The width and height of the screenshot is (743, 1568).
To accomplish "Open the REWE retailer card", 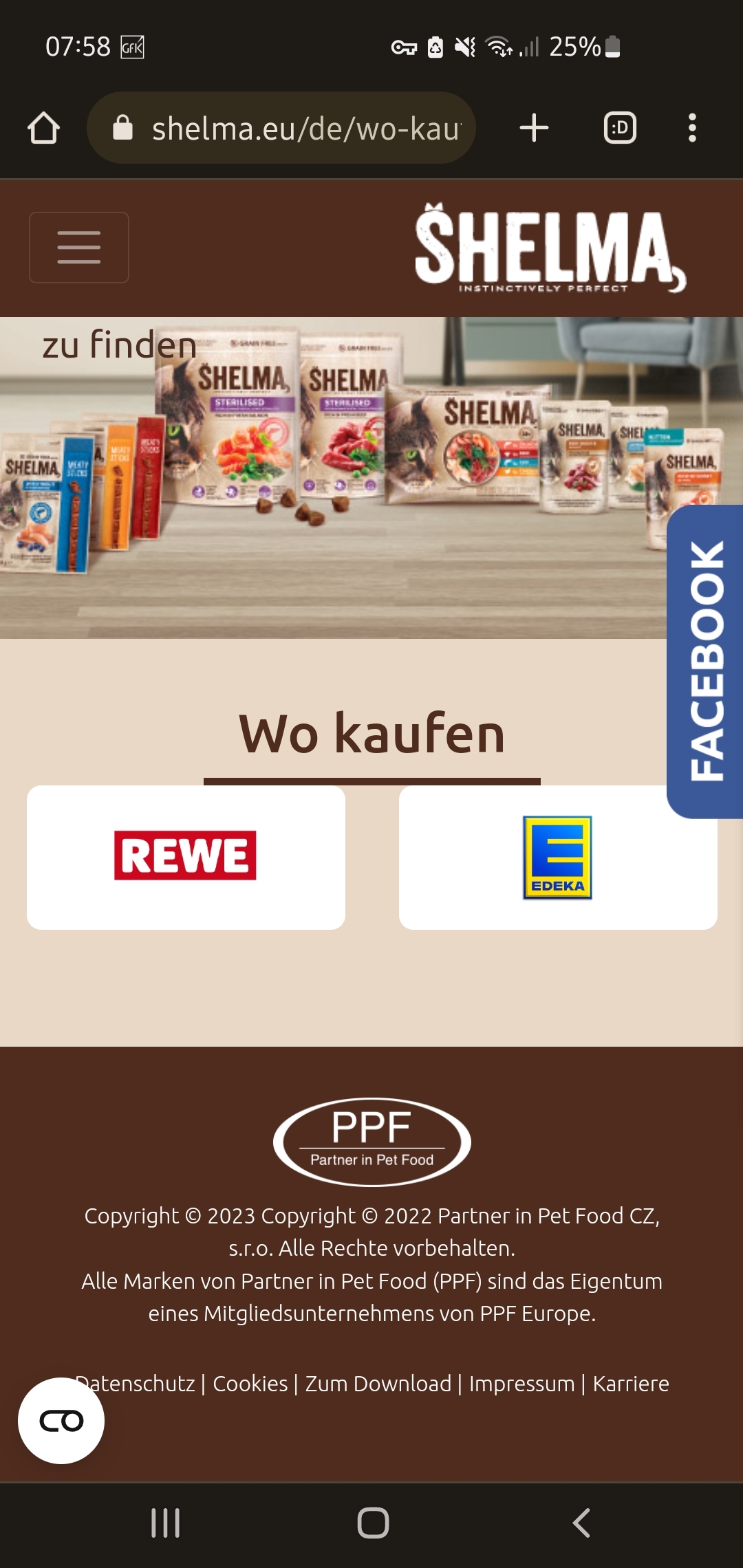I will tap(186, 857).
